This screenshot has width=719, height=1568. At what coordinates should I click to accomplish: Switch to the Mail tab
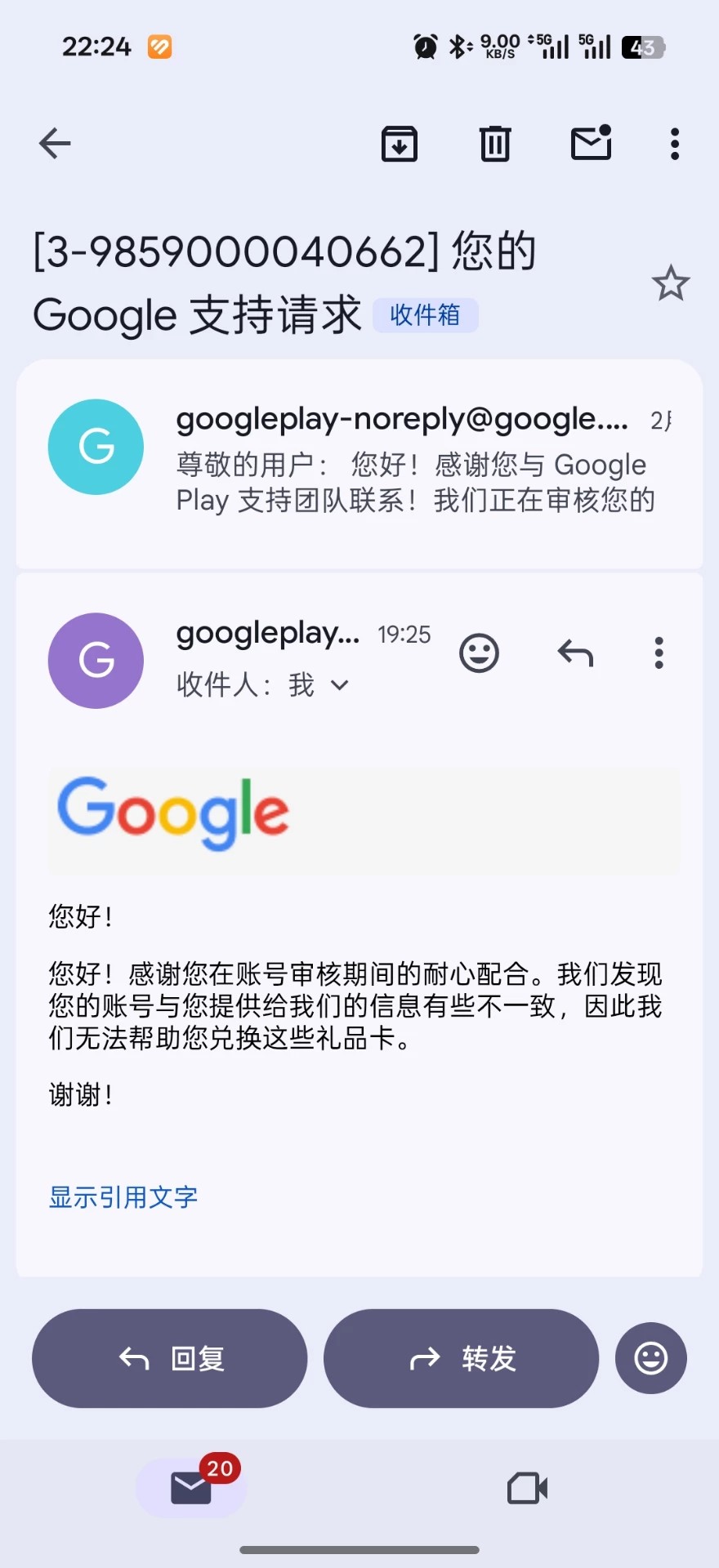tap(191, 1487)
